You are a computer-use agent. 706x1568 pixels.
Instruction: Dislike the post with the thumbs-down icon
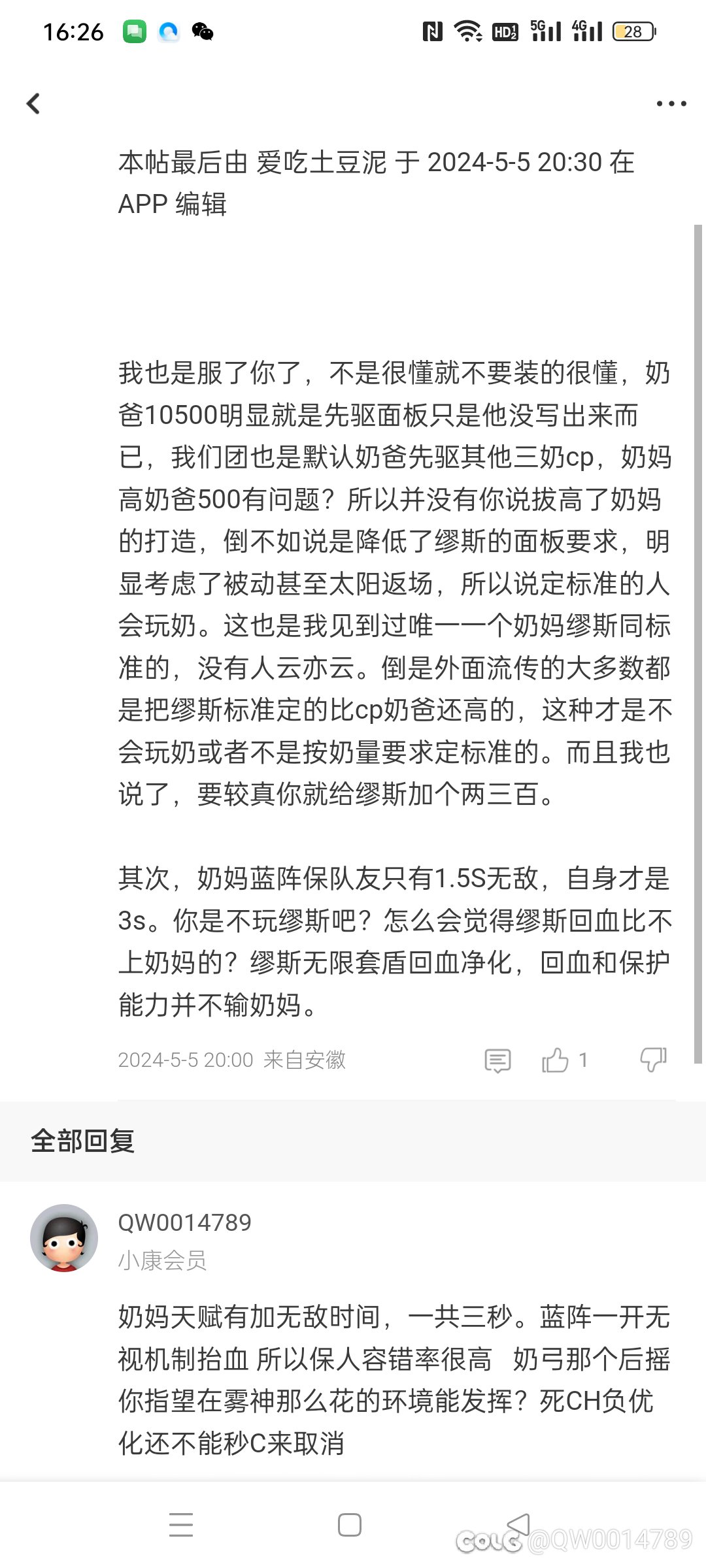(653, 1060)
